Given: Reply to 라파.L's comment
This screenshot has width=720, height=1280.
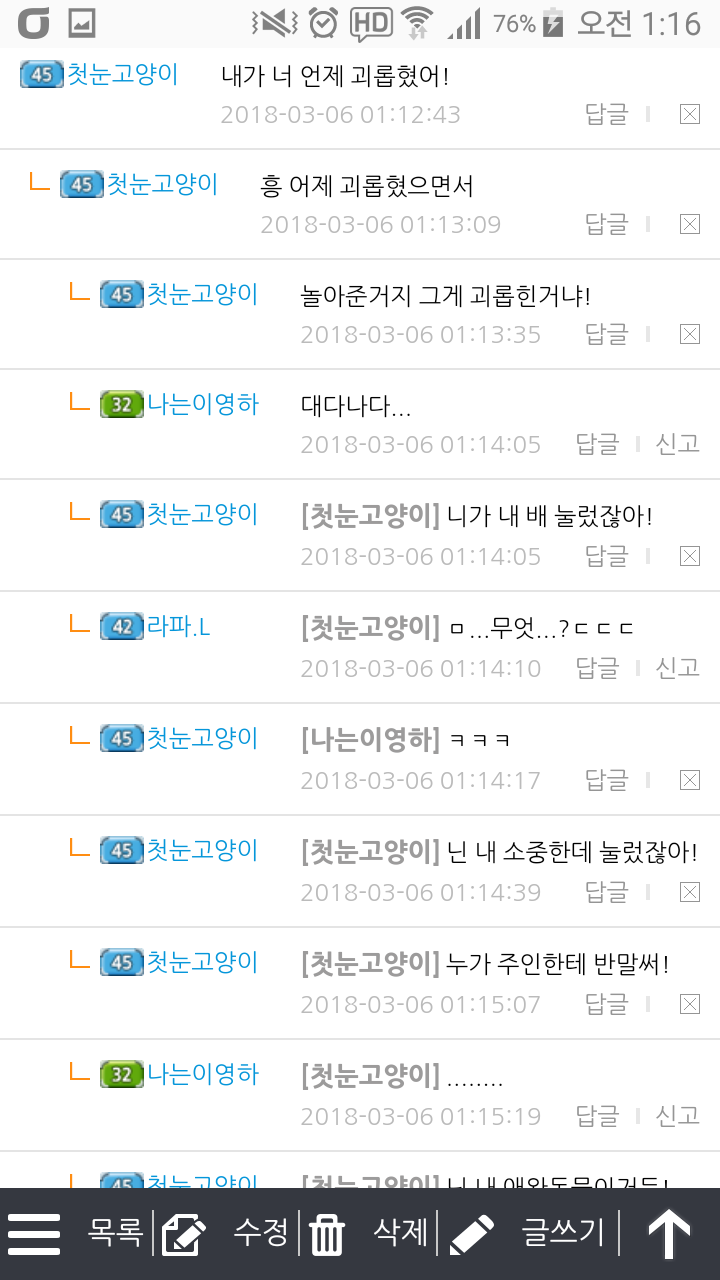Looking at the screenshot, I should coord(597,668).
